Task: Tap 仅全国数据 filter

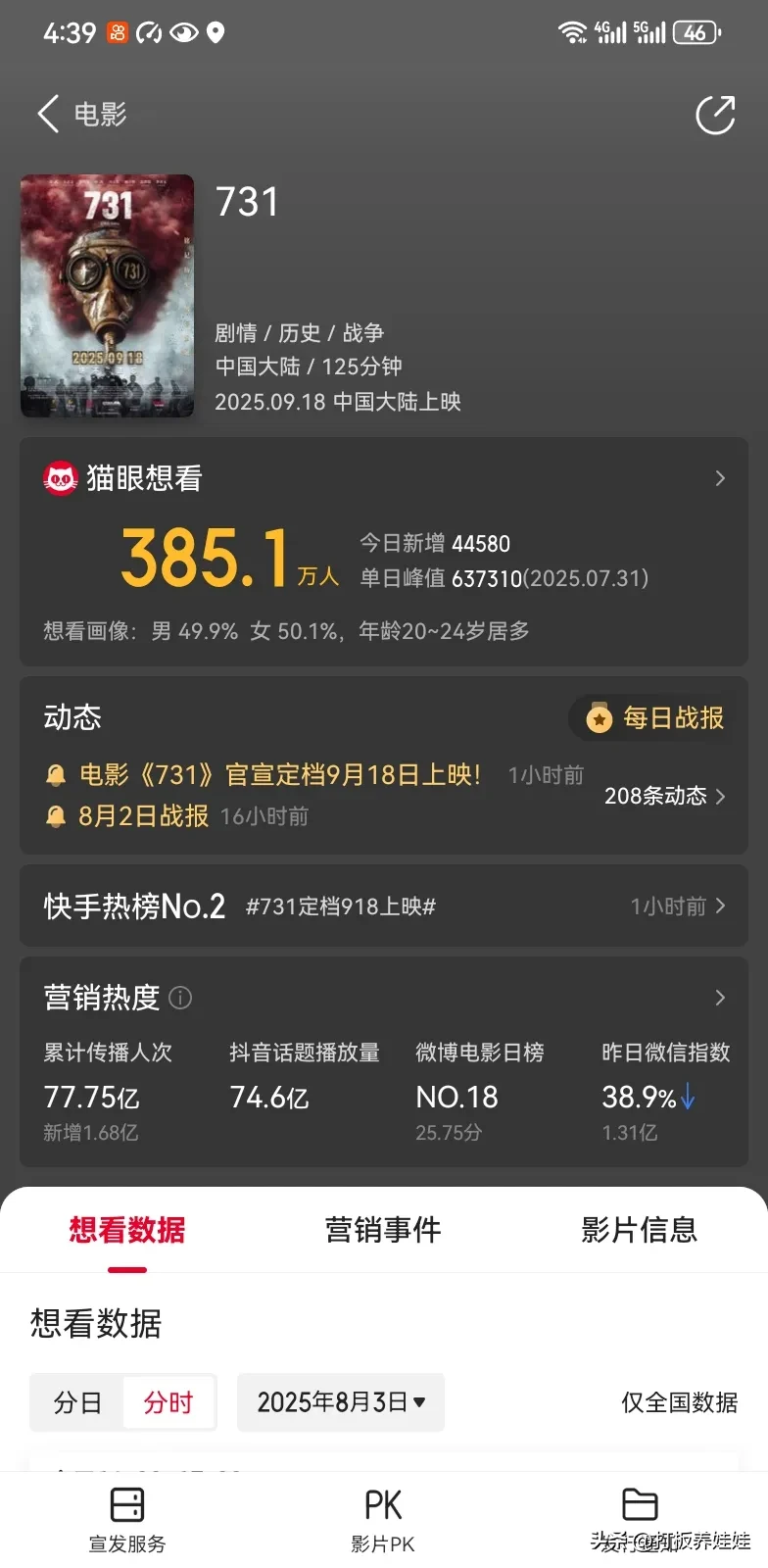Action: pos(679,1402)
